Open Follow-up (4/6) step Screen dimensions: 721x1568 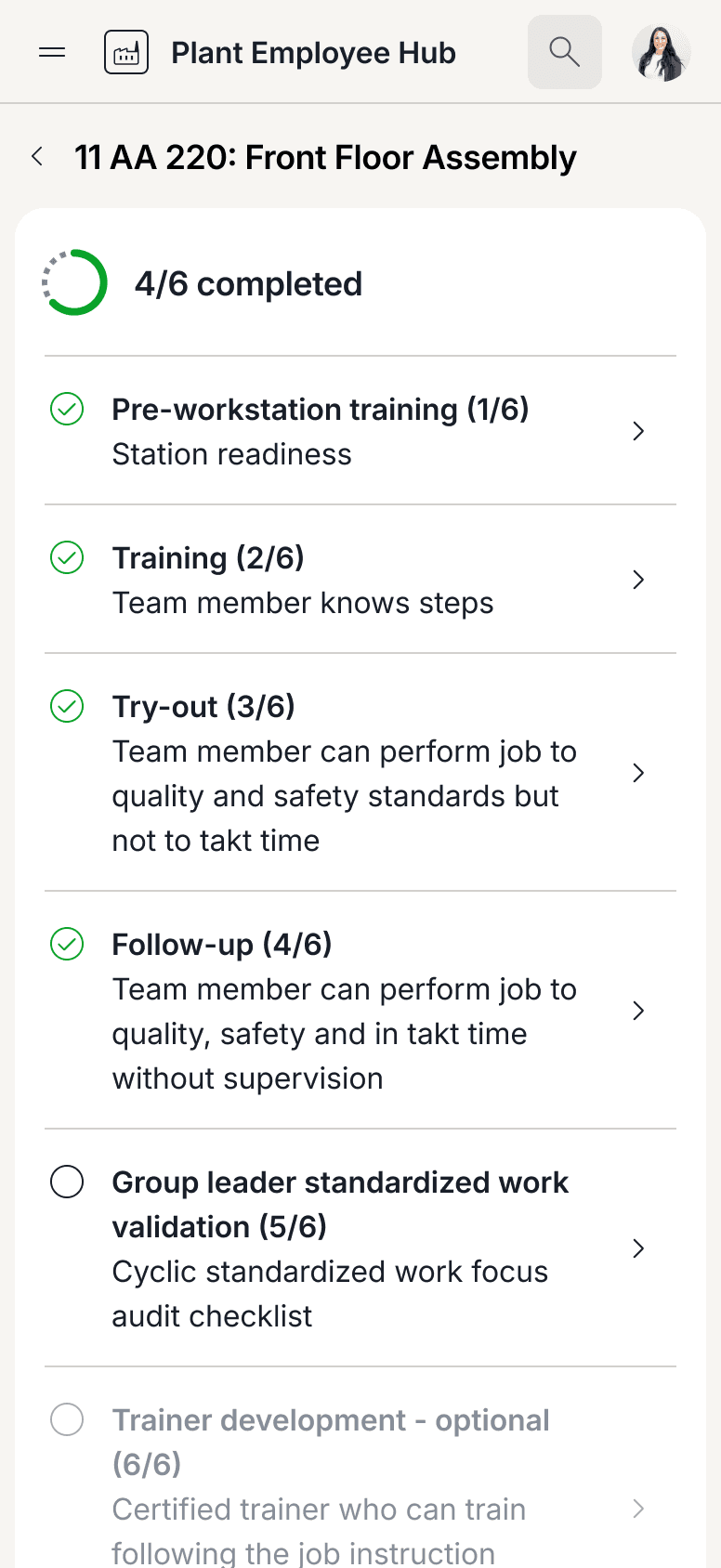click(360, 1011)
